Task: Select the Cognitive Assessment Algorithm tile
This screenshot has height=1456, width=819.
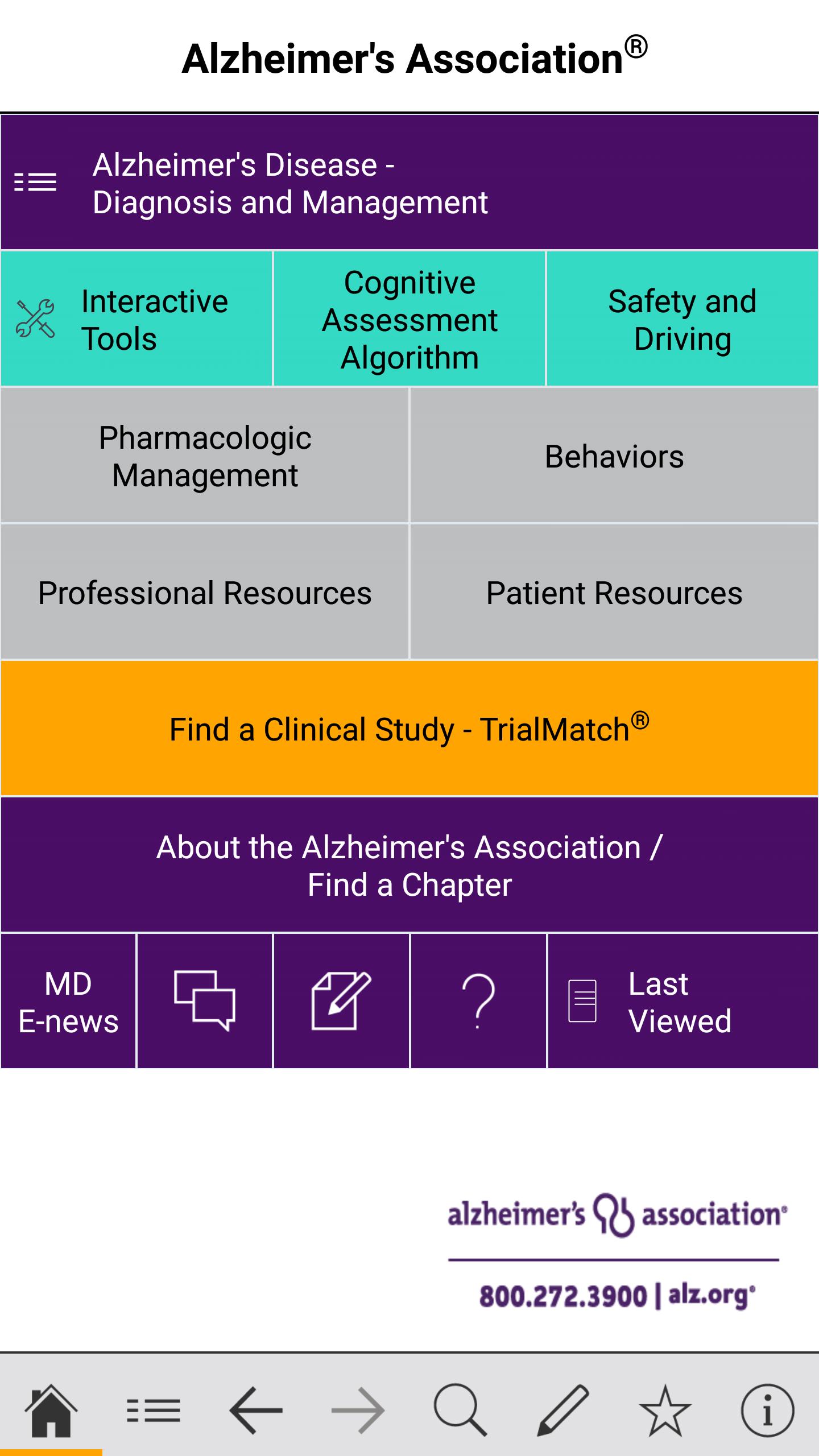Action: click(x=409, y=317)
